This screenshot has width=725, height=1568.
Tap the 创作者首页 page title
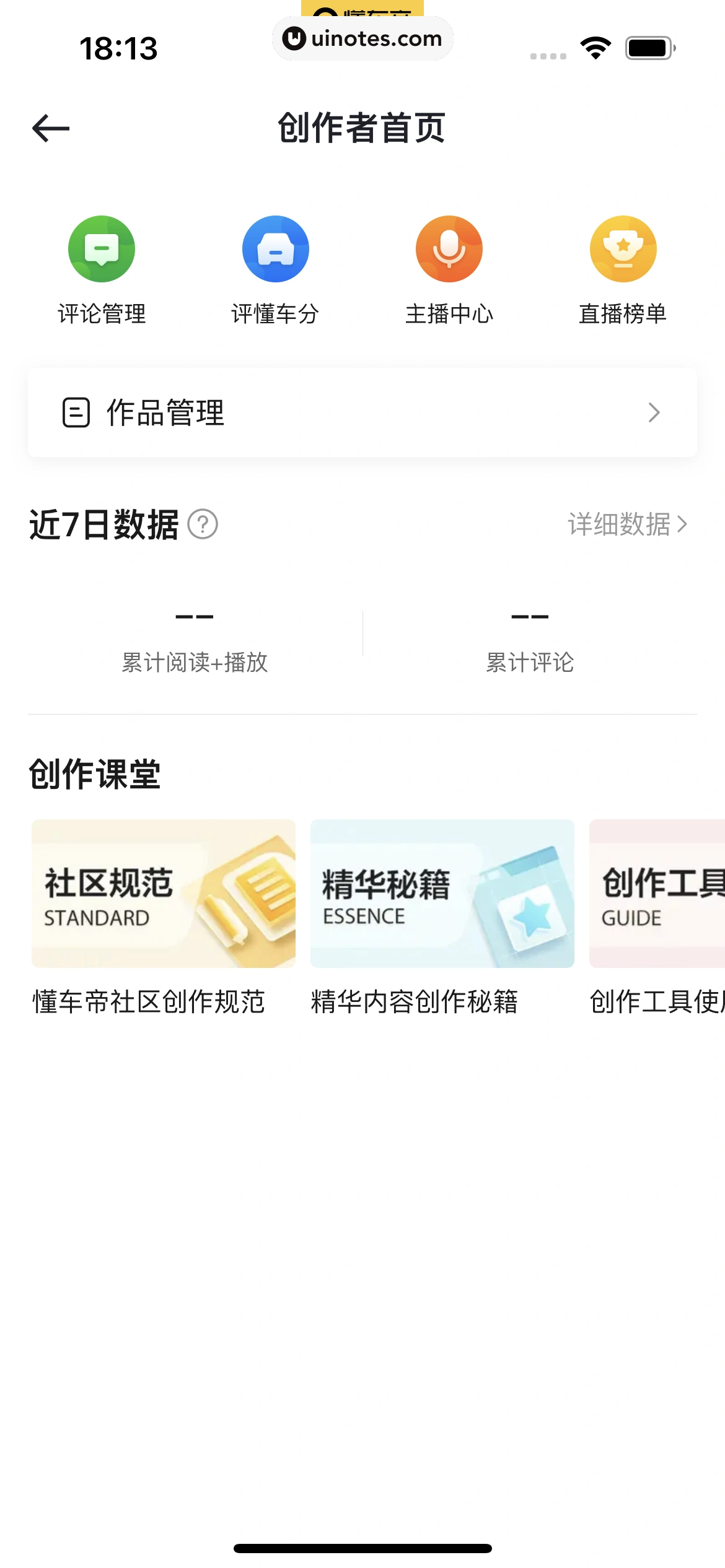pyautogui.click(x=362, y=129)
